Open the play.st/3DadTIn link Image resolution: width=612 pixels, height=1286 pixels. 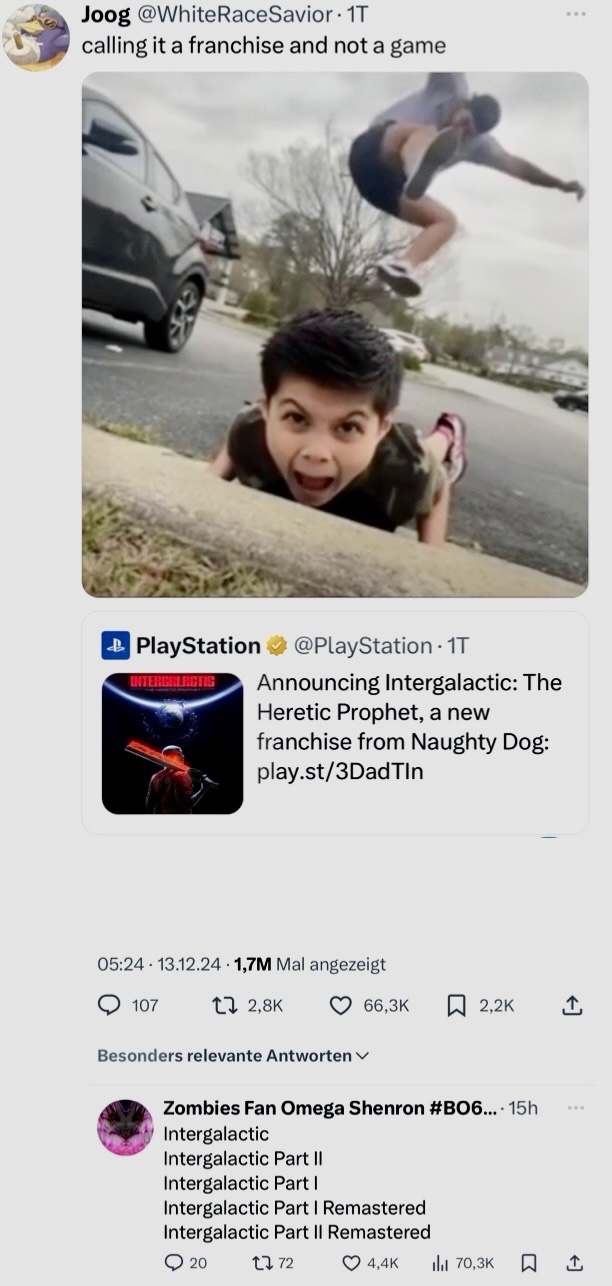point(340,771)
